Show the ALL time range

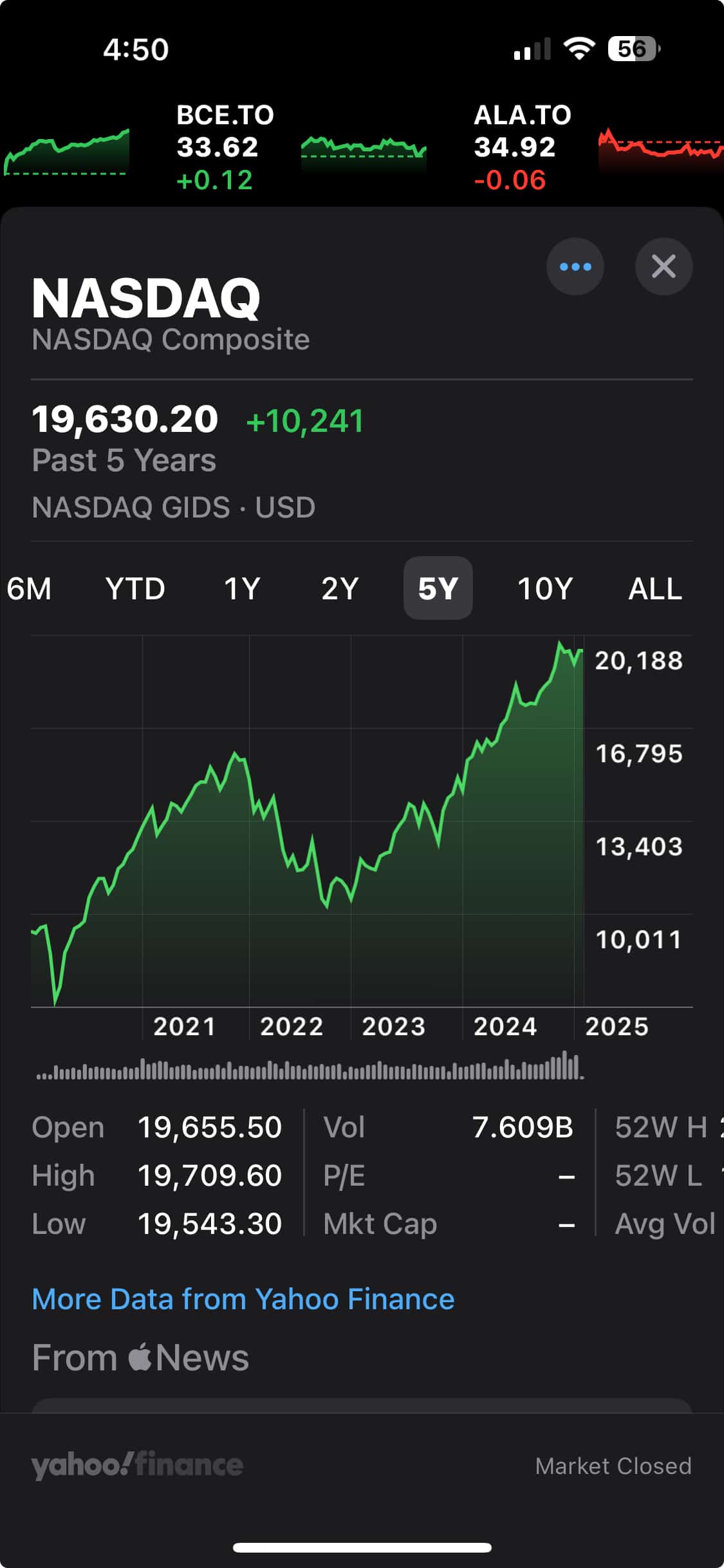pyautogui.click(x=655, y=588)
